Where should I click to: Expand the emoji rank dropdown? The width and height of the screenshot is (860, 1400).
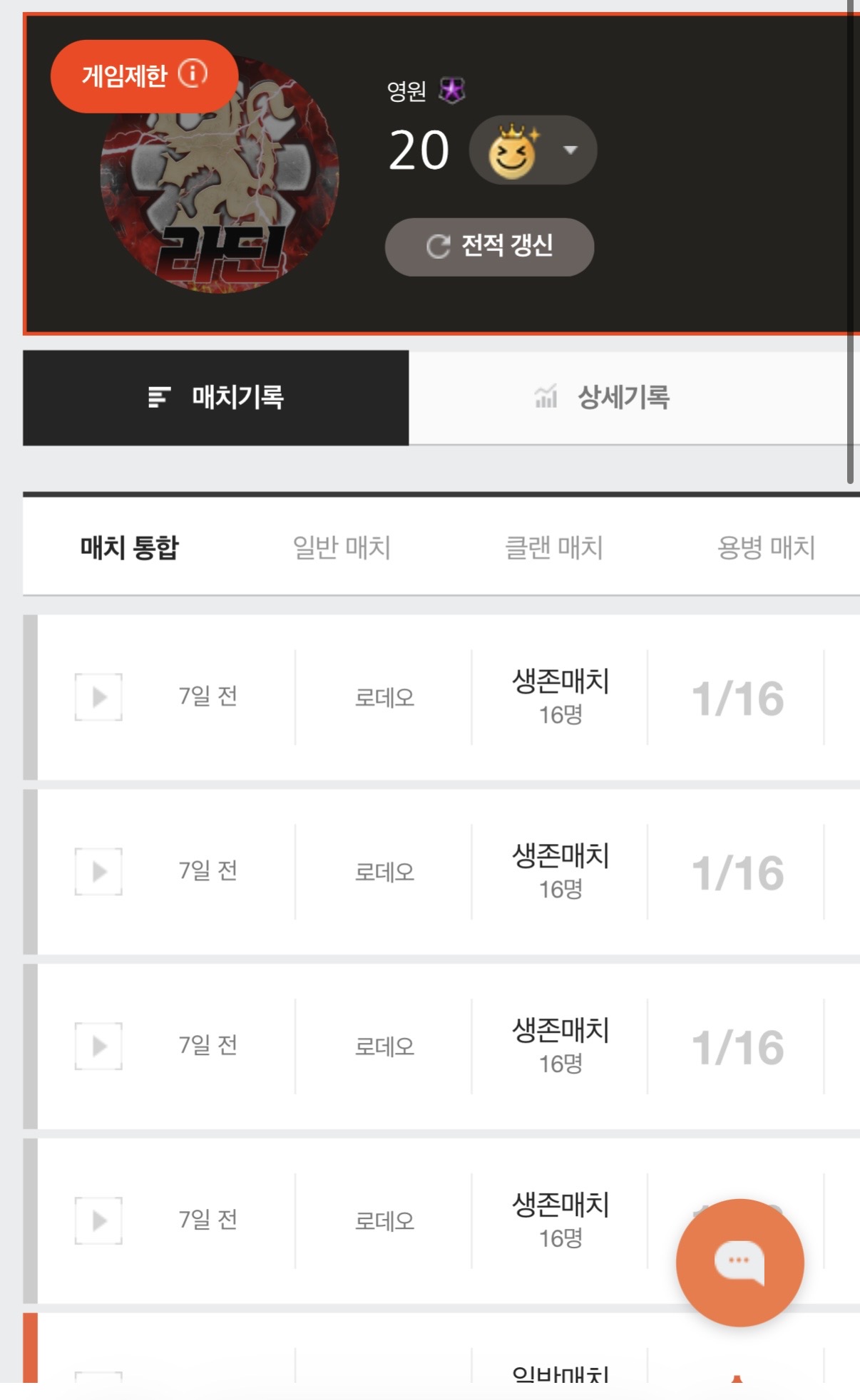533,150
